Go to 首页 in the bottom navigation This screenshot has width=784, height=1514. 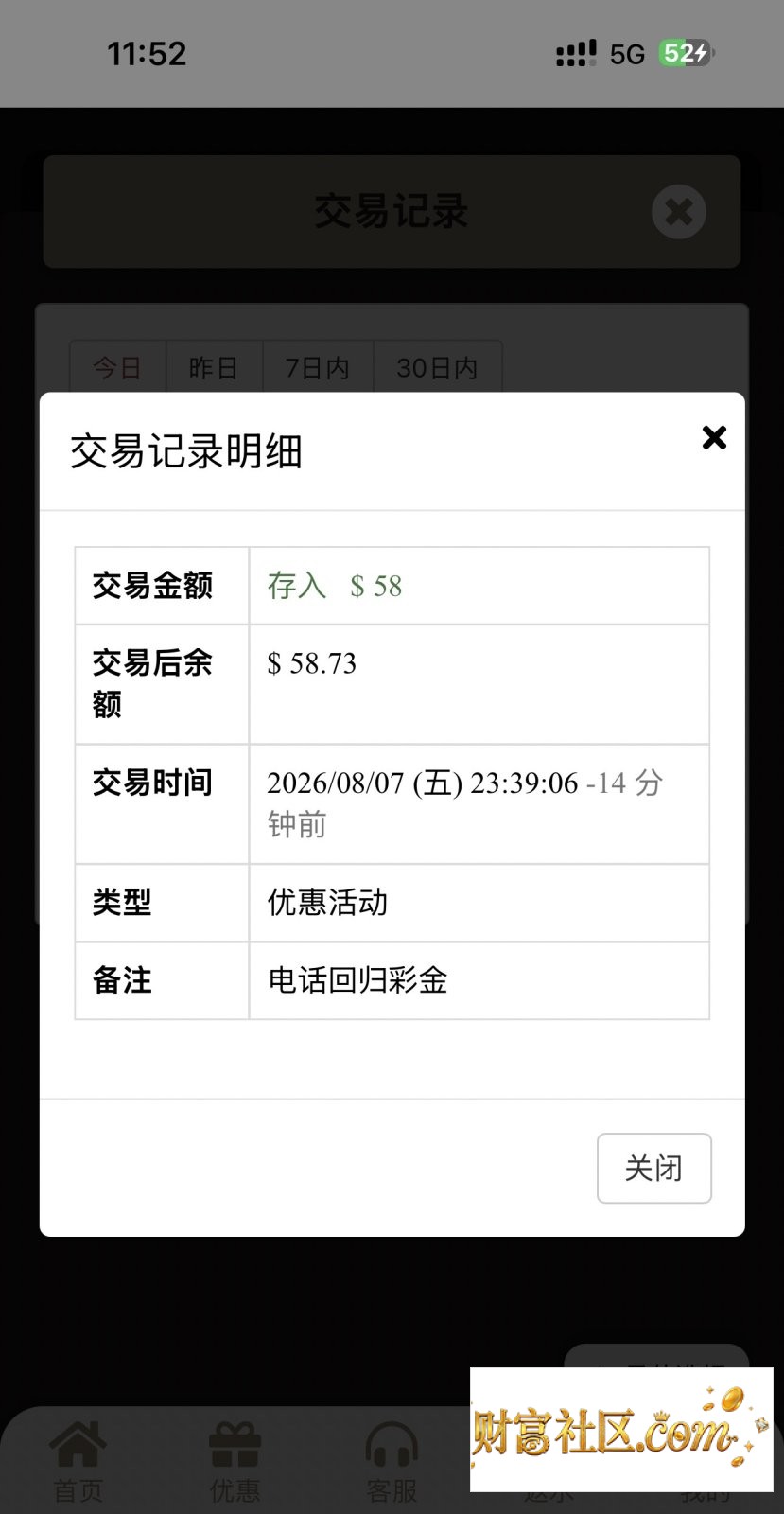coord(78,1463)
